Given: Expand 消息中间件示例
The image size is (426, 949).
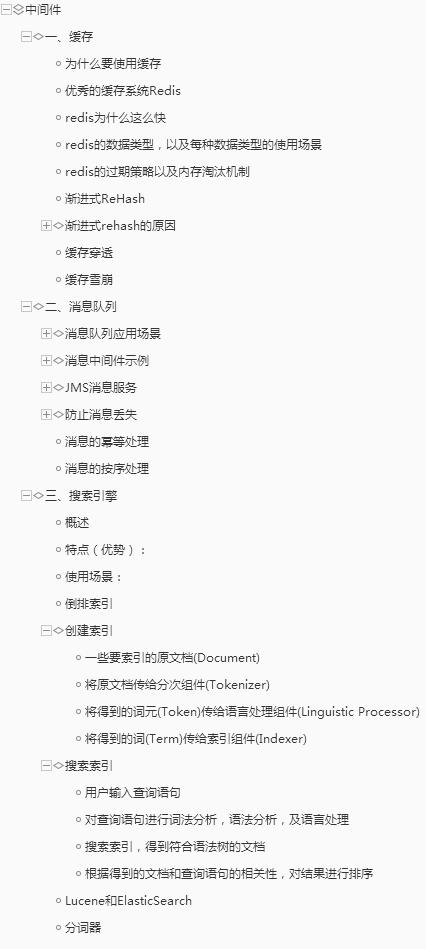Looking at the screenshot, I should pyautogui.click(x=46, y=361).
